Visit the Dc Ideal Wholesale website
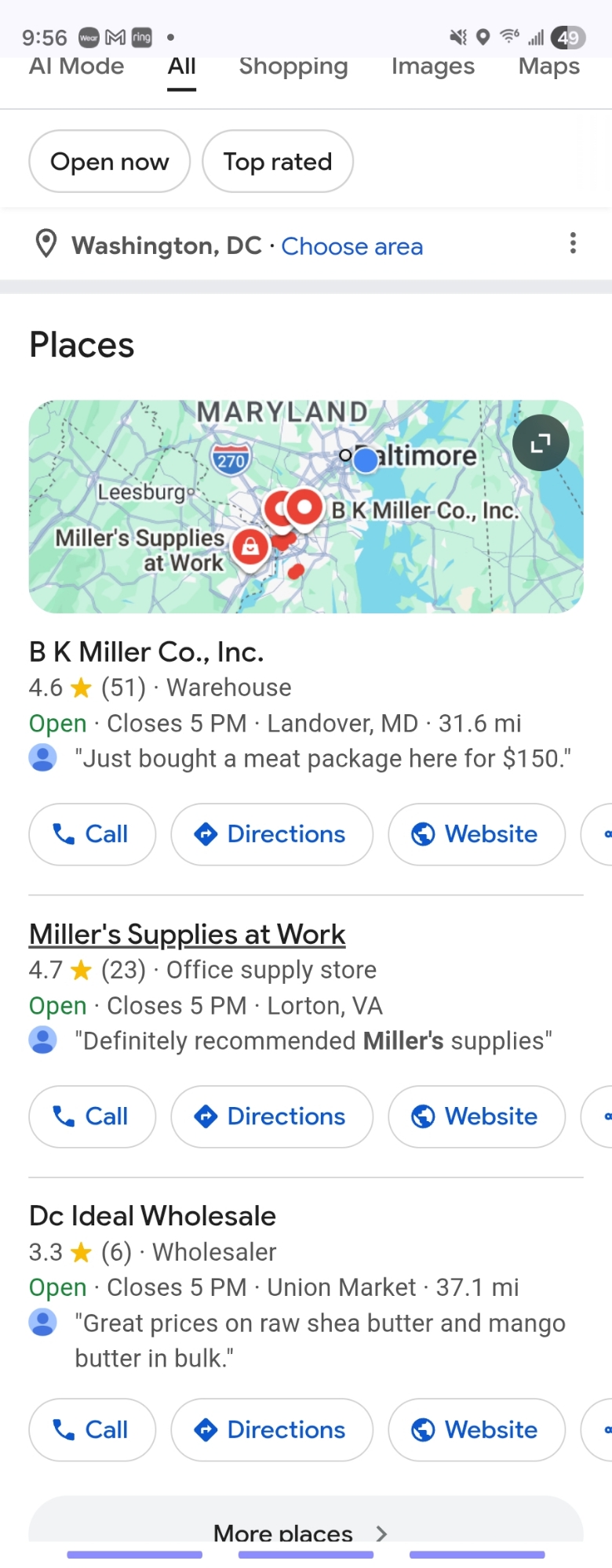This screenshot has height=1568, width=612. (476, 1430)
